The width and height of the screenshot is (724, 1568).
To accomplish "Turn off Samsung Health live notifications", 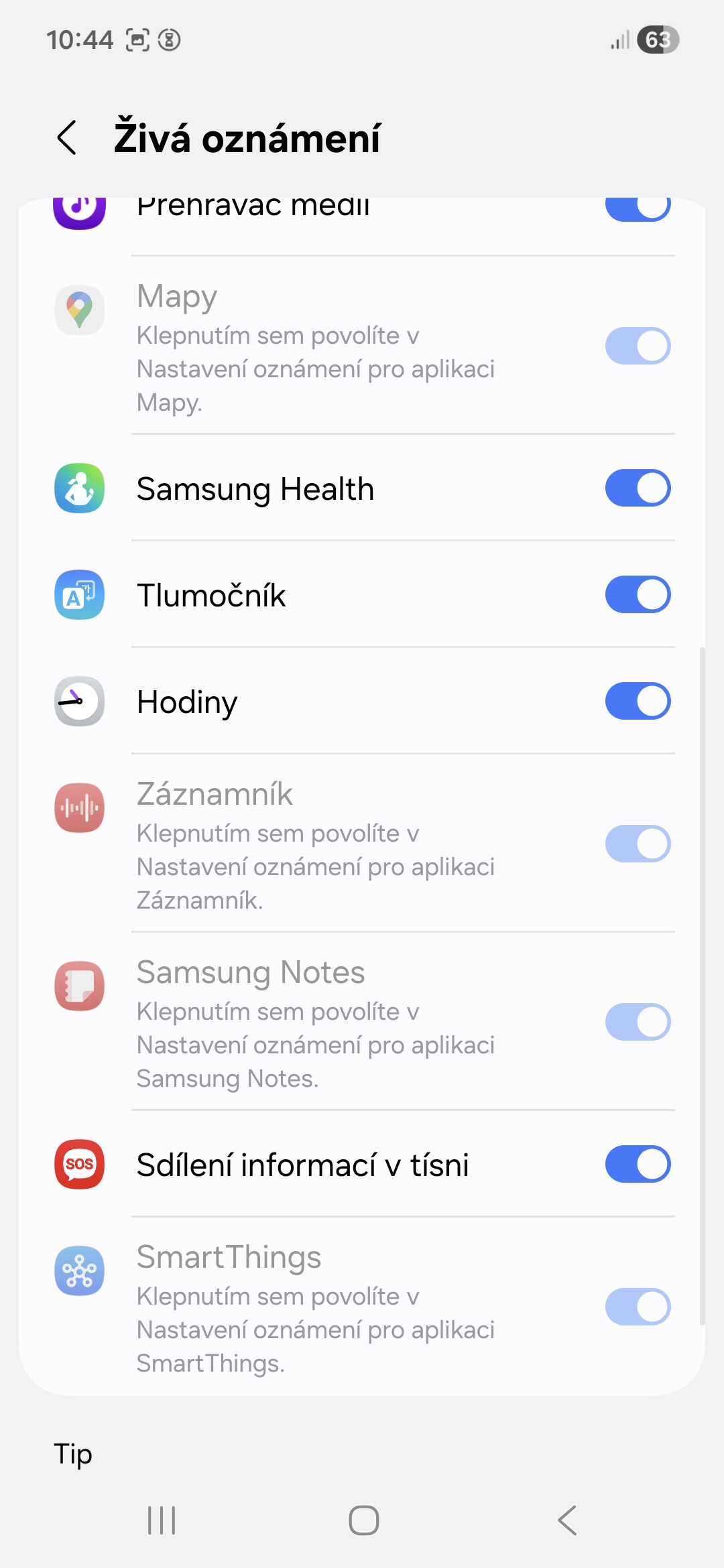I will pos(638,488).
